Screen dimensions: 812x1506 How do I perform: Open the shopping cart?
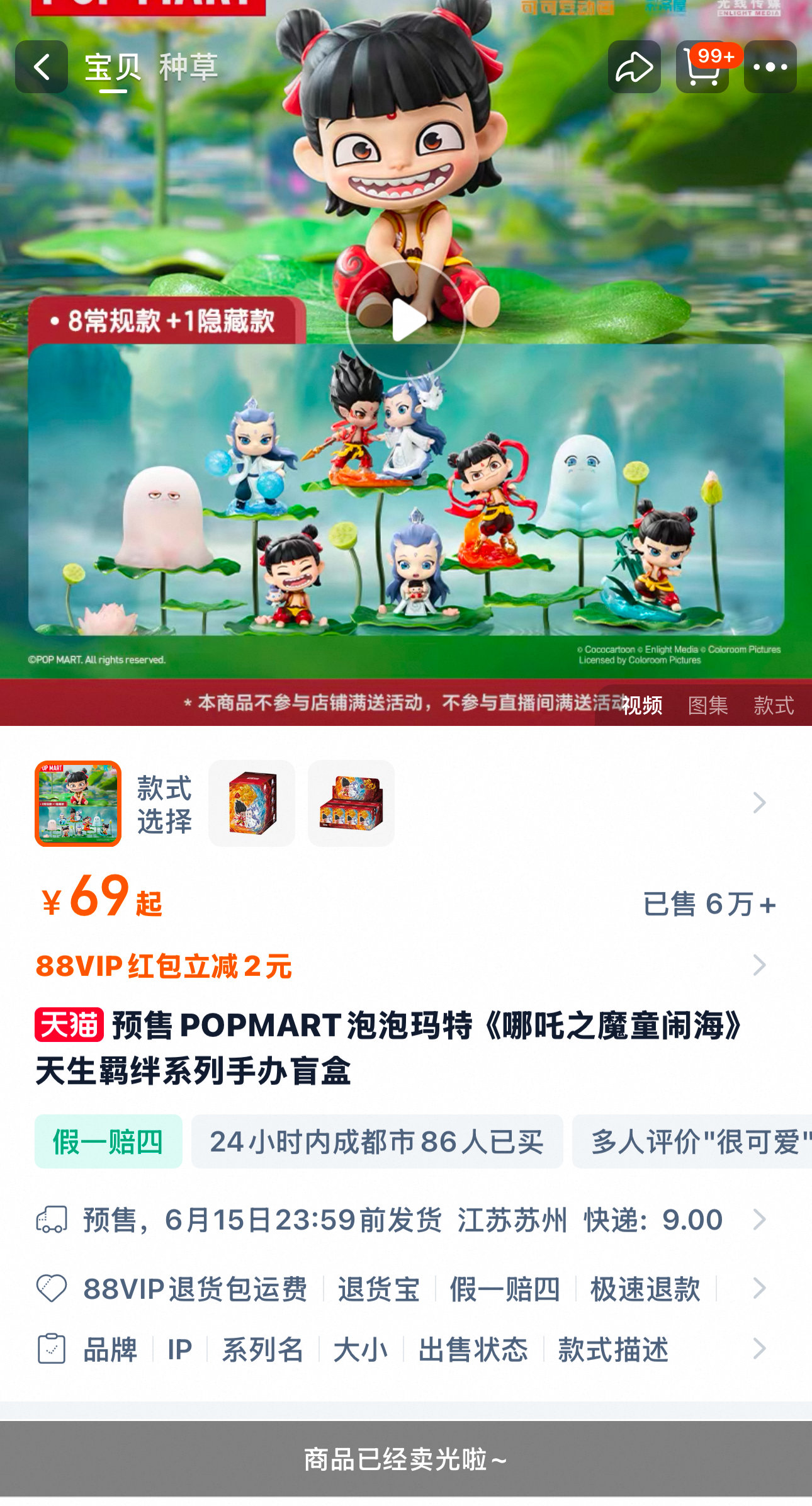pos(702,67)
